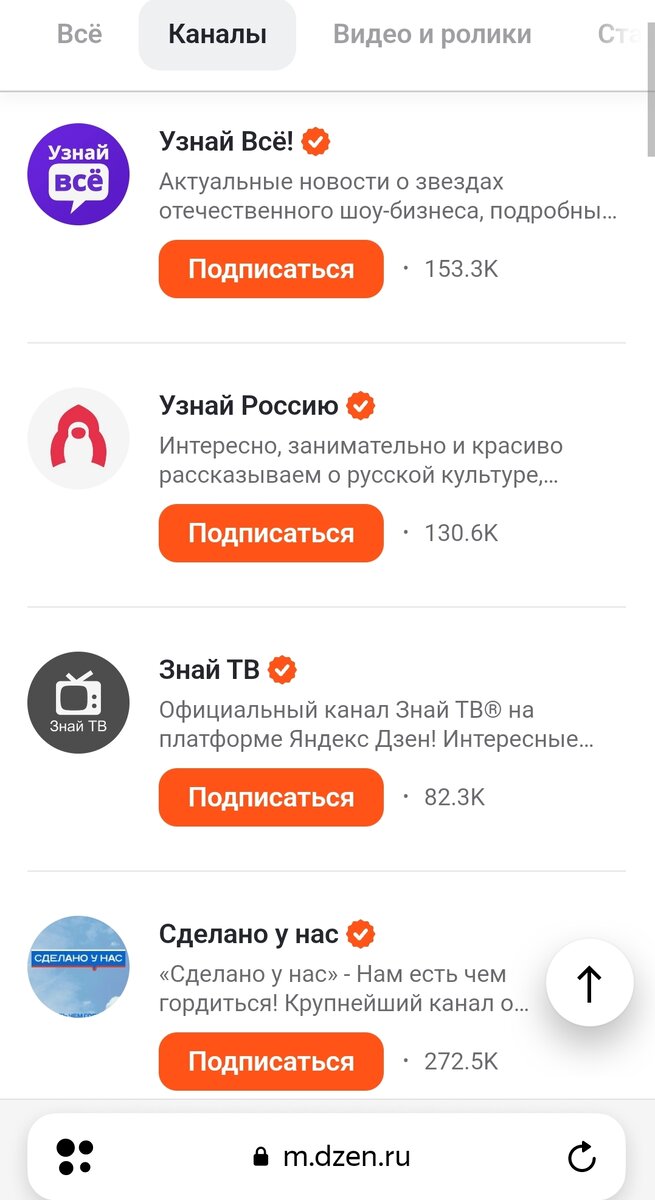The width and height of the screenshot is (655, 1200).
Task: Open the Узнай Россию channel page
Action: [249, 406]
